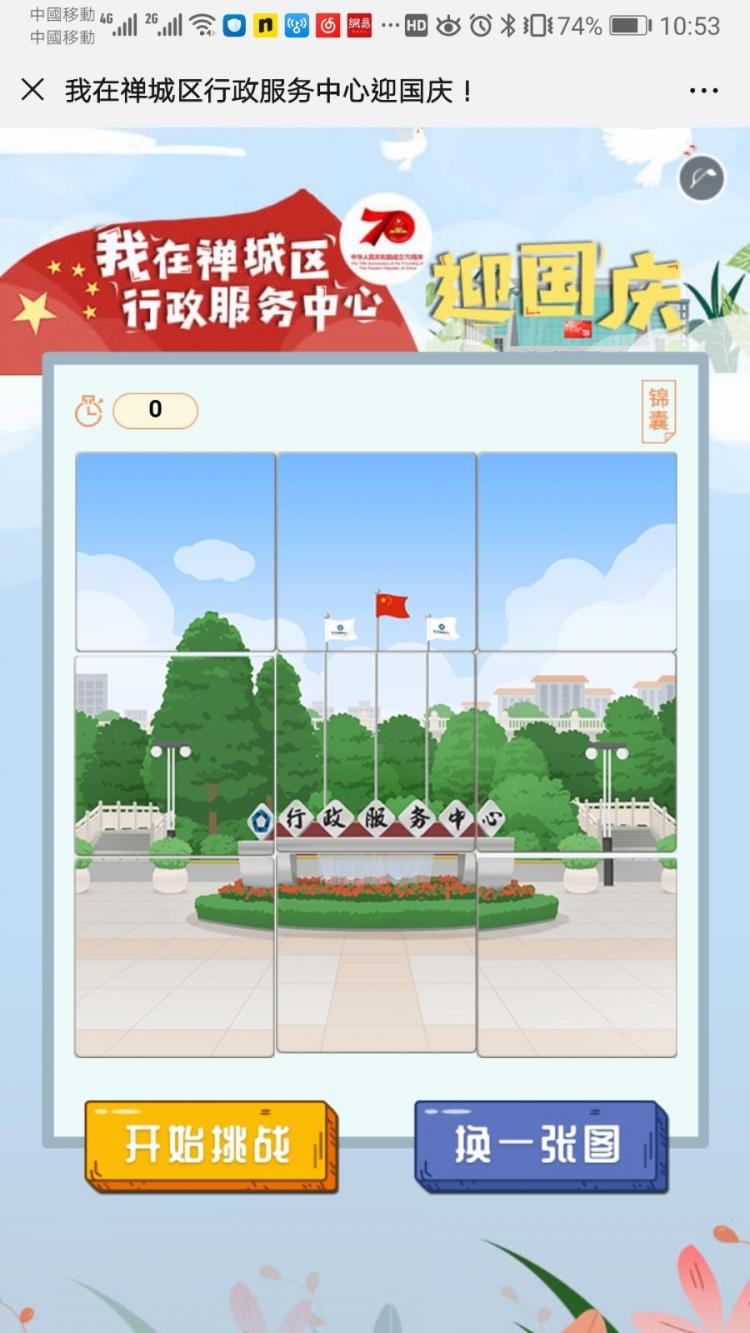Select the center-bottom flower bed puzzle tile
The width and height of the screenshot is (750, 1333).
(376, 954)
